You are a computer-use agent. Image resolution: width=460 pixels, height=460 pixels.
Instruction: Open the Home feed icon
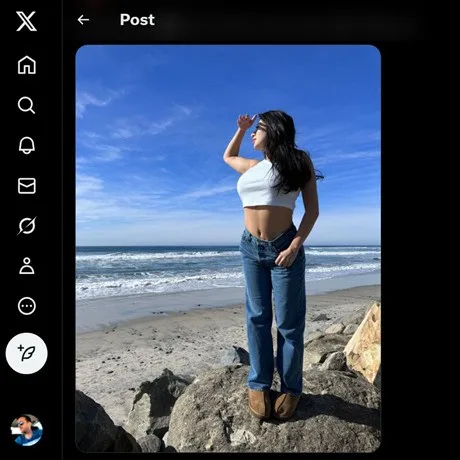click(27, 65)
